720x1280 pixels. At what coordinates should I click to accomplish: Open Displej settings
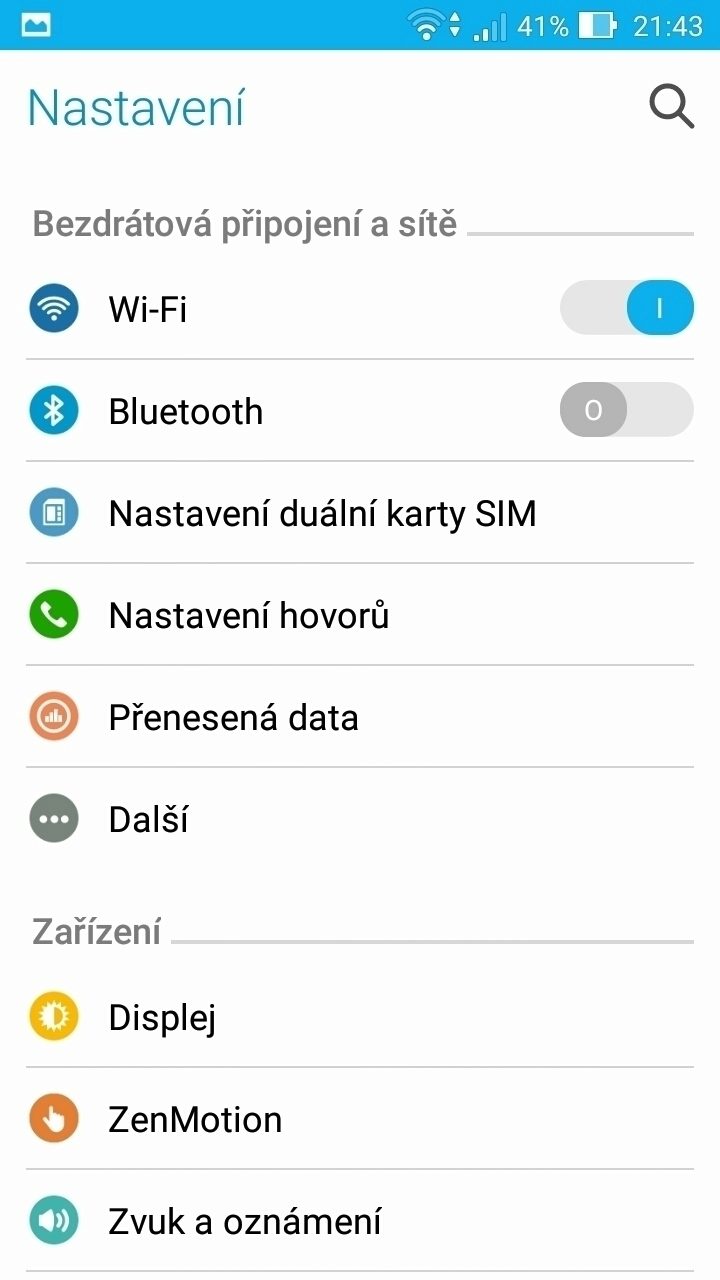[x=360, y=1017]
